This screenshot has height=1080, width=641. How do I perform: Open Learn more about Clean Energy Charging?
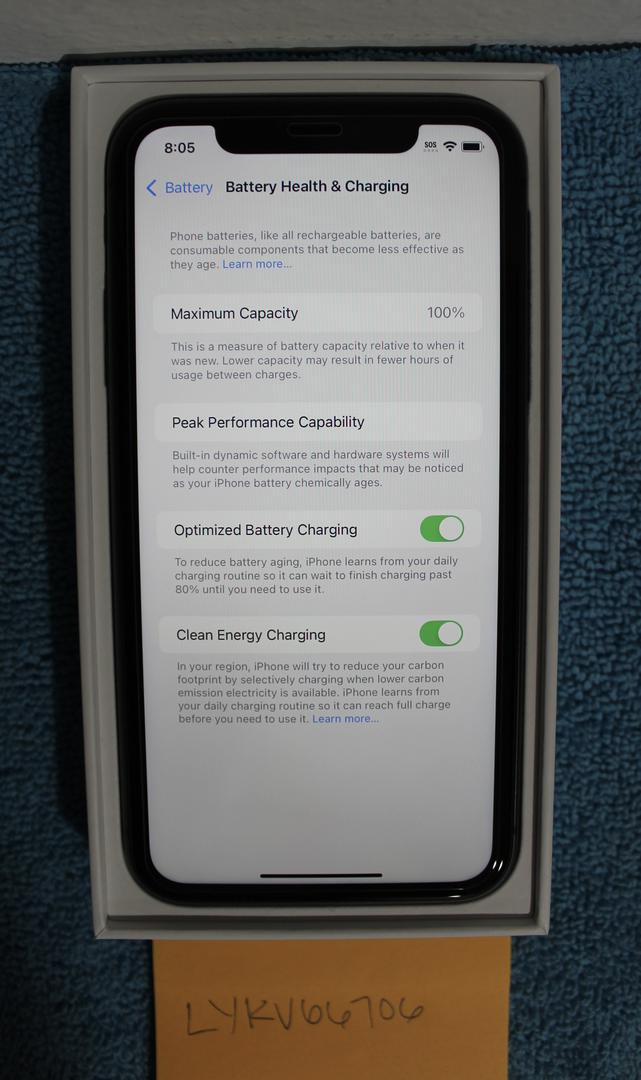tap(345, 719)
